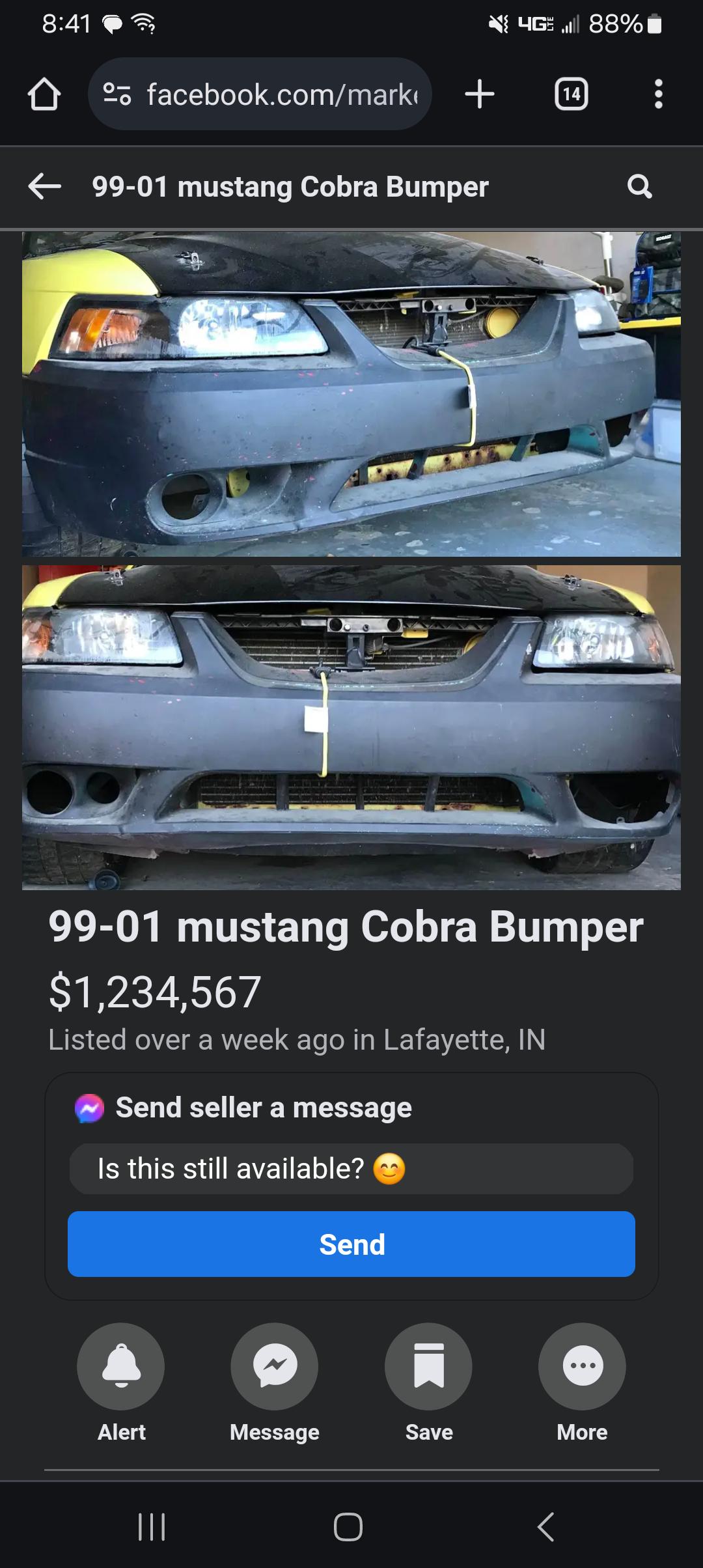Open the recent apps view
This screenshot has width=703, height=1568.
152,1527
